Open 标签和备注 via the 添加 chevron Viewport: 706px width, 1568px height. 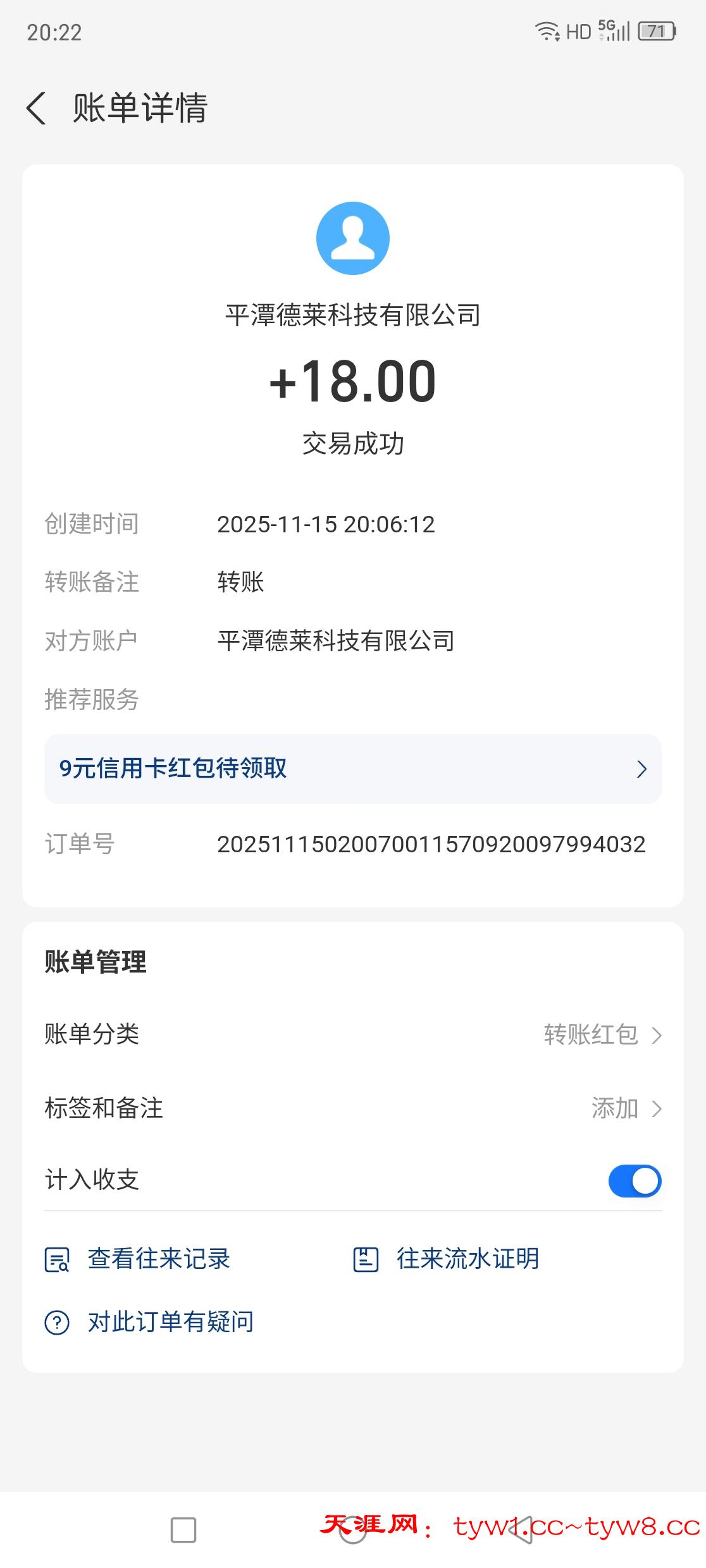657,1108
